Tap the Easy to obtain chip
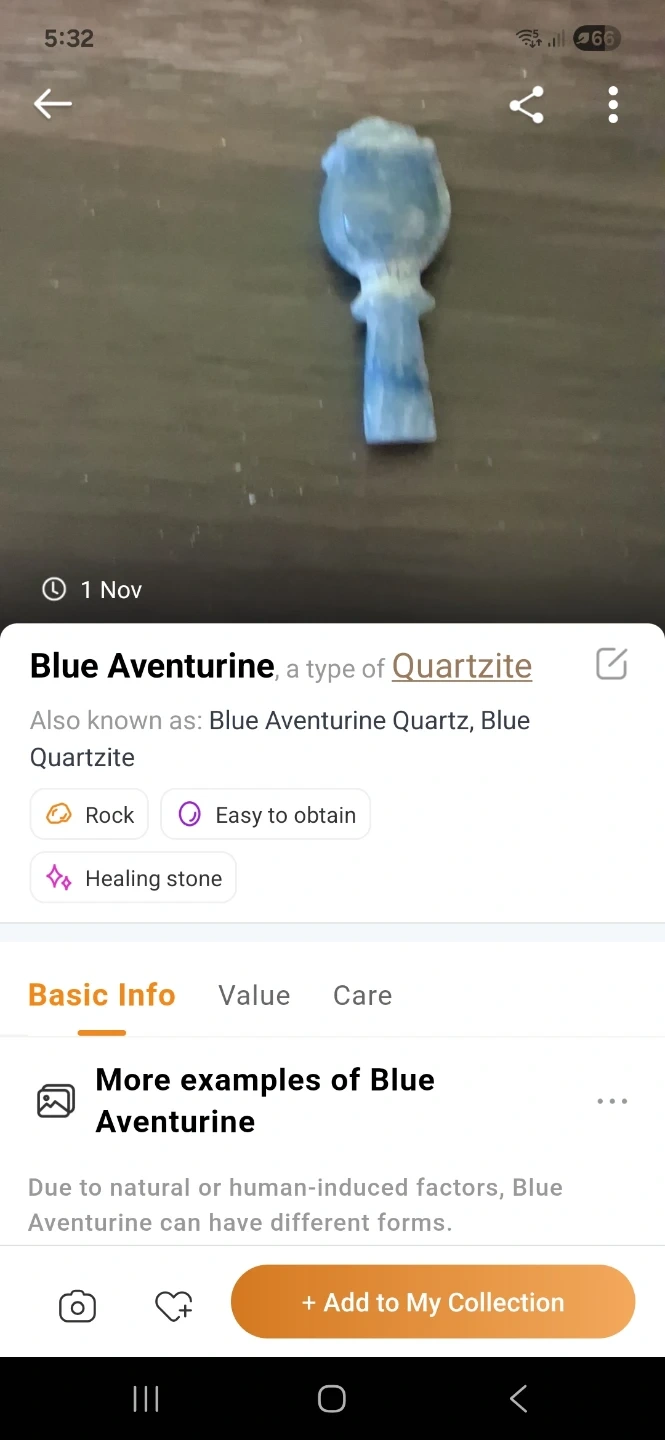665x1440 pixels. [266, 815]
